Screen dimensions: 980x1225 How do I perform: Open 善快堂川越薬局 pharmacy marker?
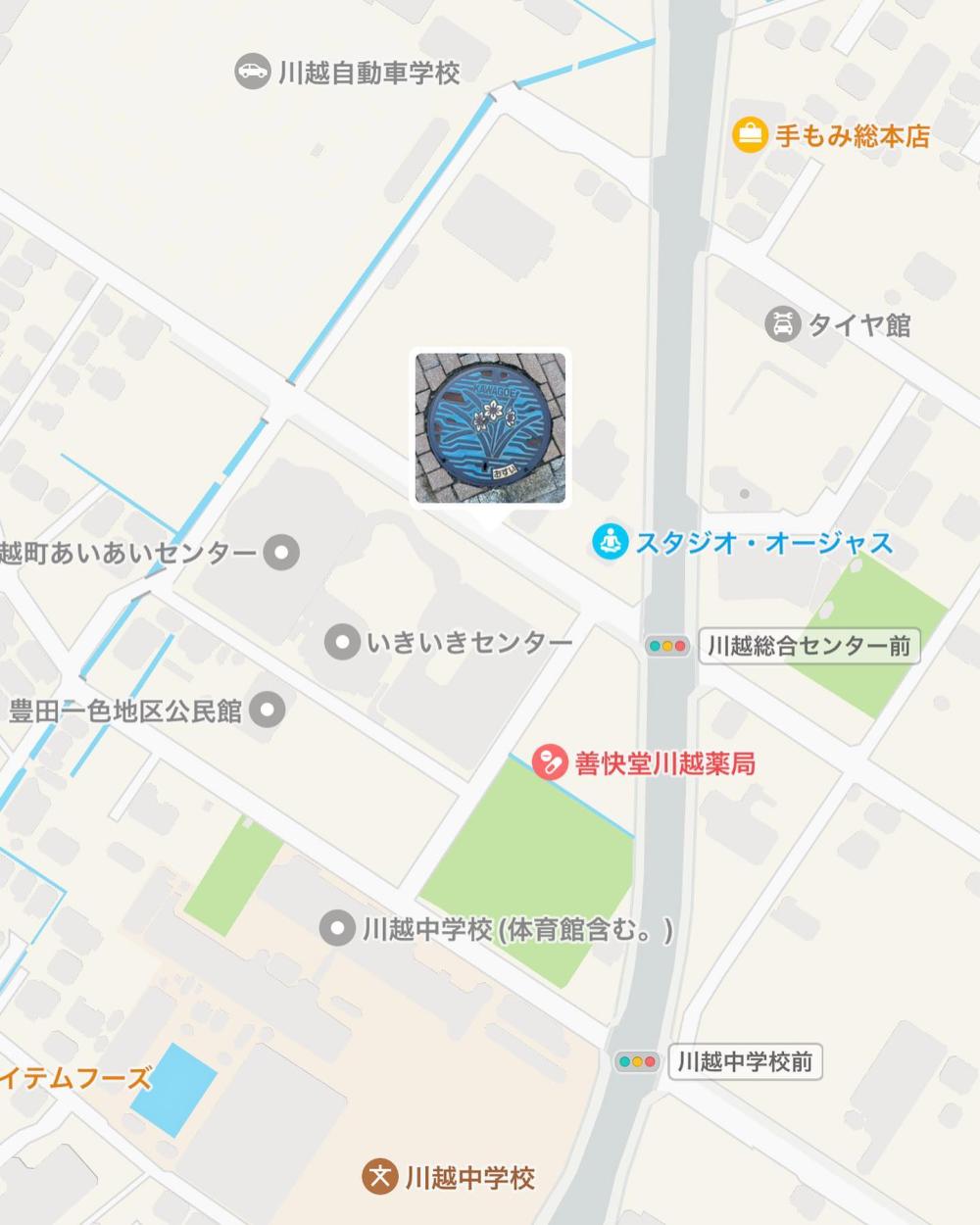tap(550, 762)
